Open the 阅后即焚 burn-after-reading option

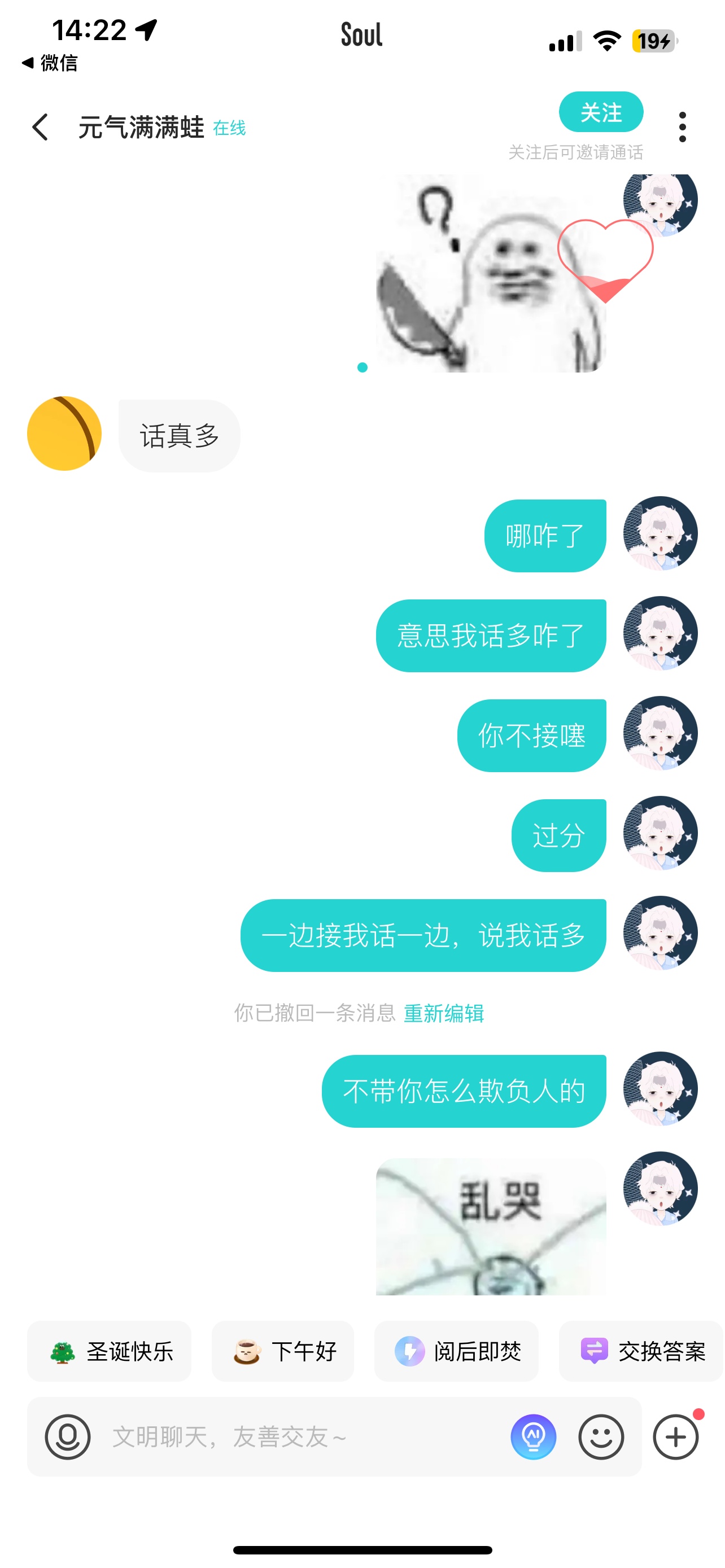[x=456, y=1351]
